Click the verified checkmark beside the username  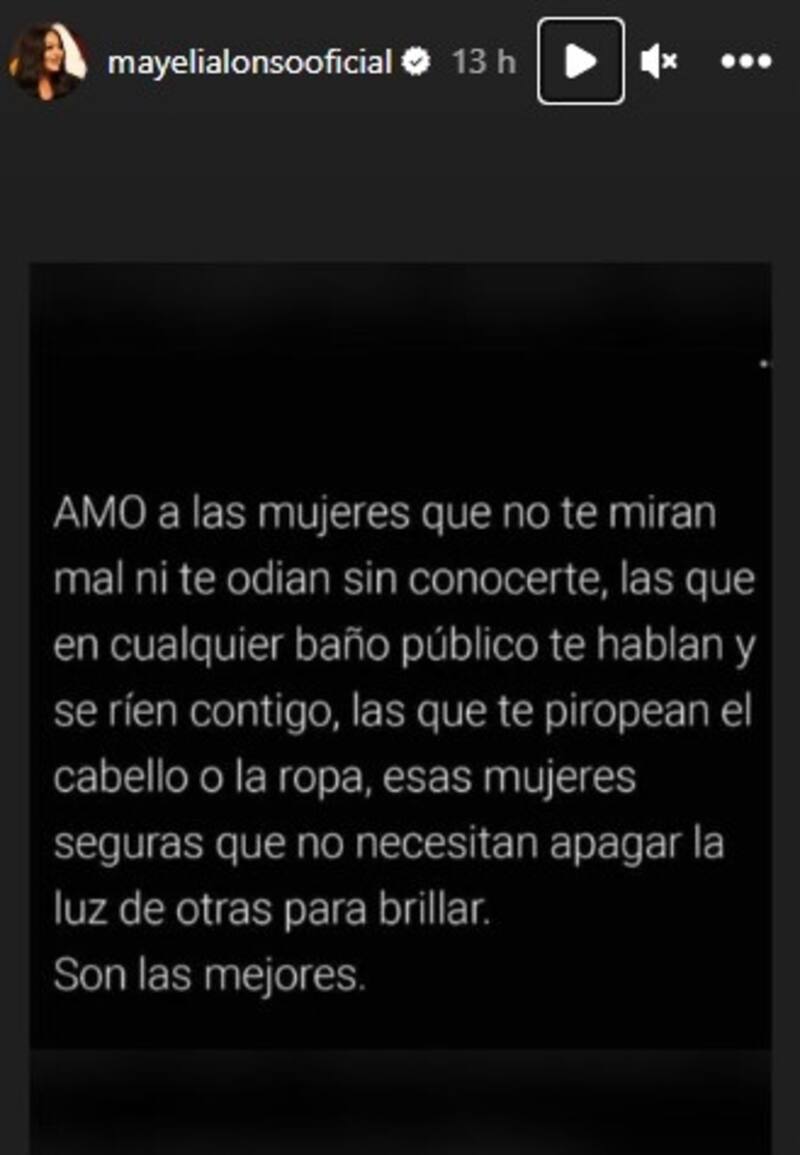click(x=415, y=60)
